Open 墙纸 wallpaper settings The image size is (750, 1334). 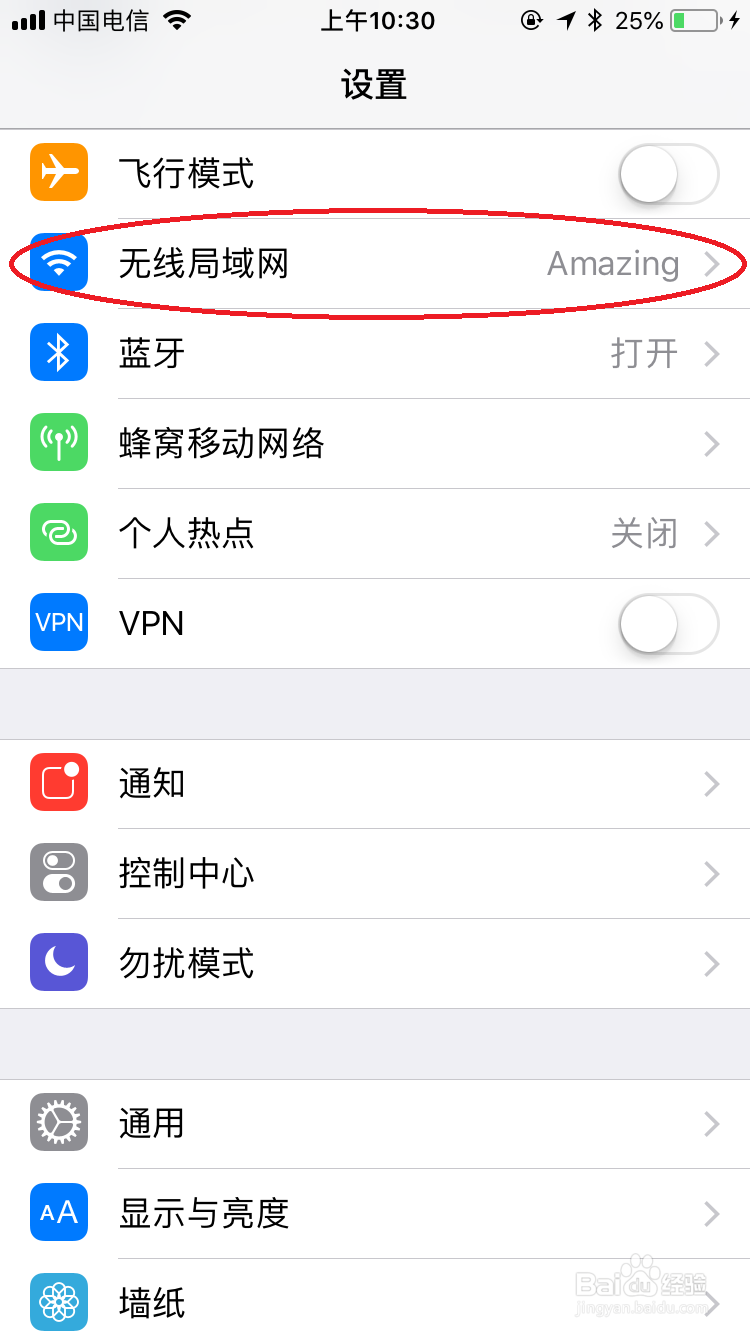click(375, 1297)
